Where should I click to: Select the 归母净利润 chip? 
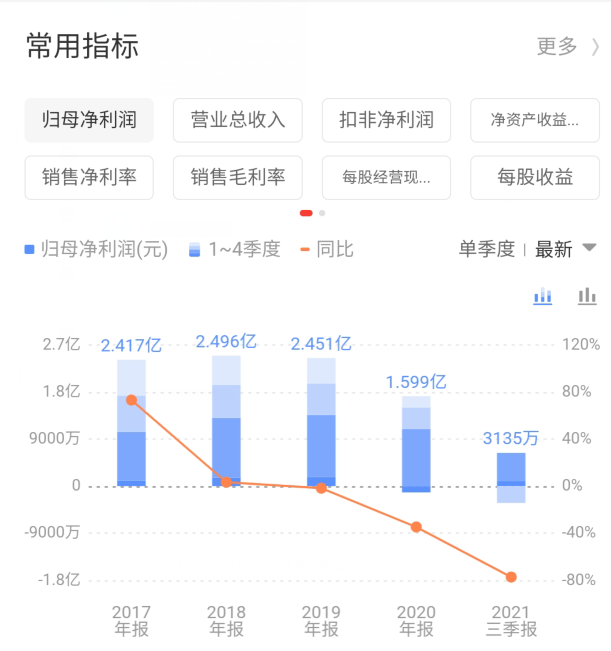pyautogui.click(x=89, y=120)
